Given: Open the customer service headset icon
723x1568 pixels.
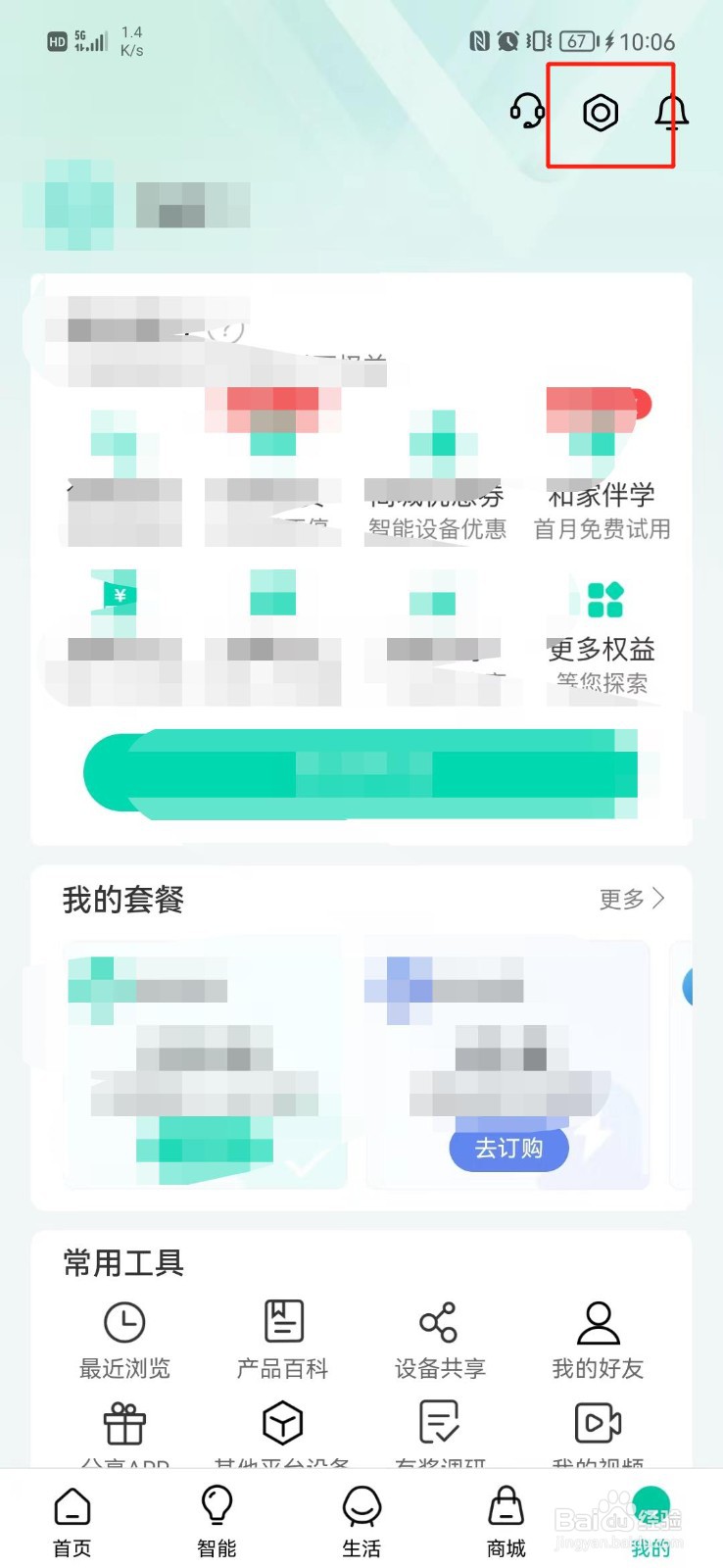Looking at the screenshot, I should point(526,113).
